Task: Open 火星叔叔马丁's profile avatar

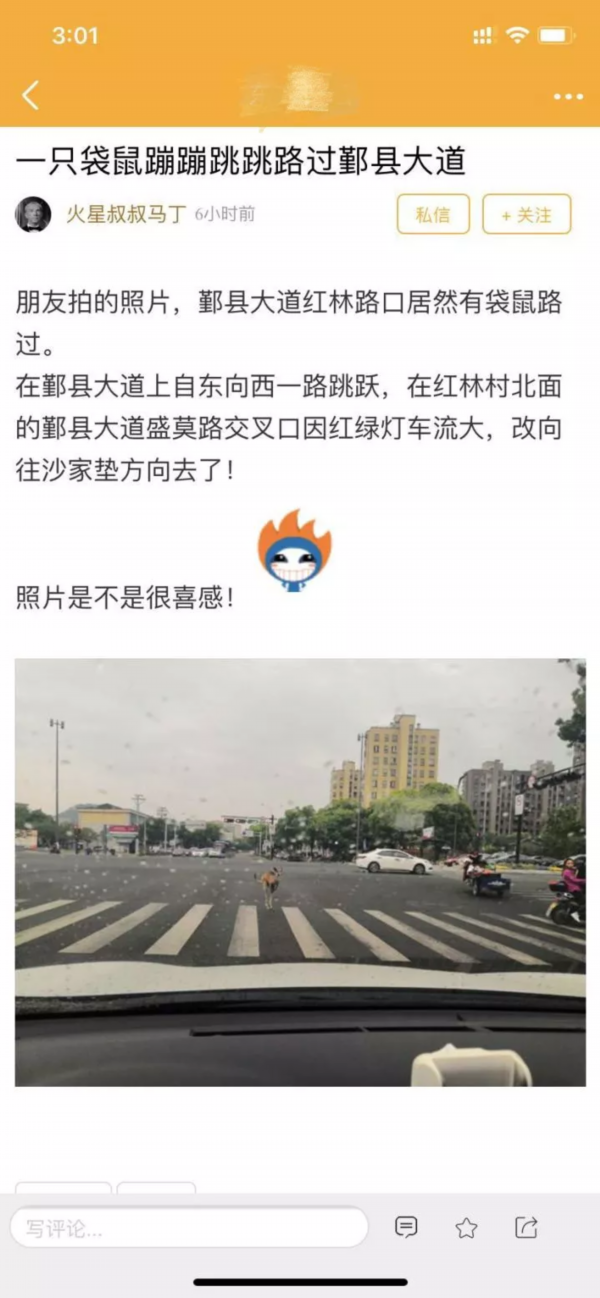Action: pyautogui.click(x=33, y=214)
